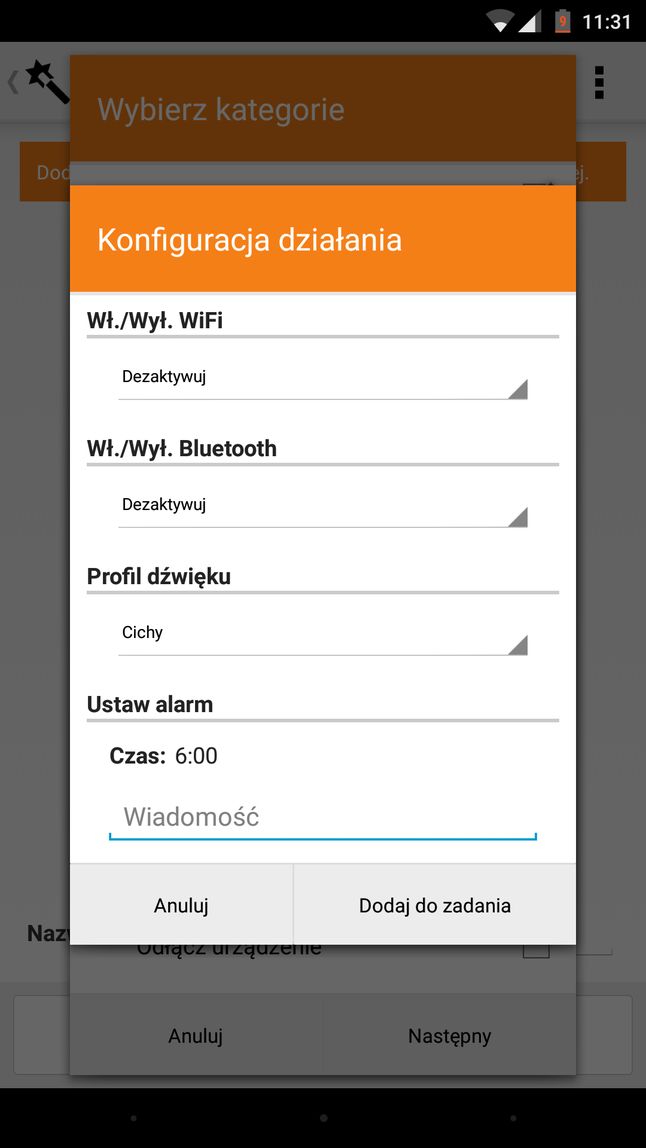Viewport: 646px width, 1148px height.
Task: Open the Bluetooth action dropdown
Action: point(322,506)
